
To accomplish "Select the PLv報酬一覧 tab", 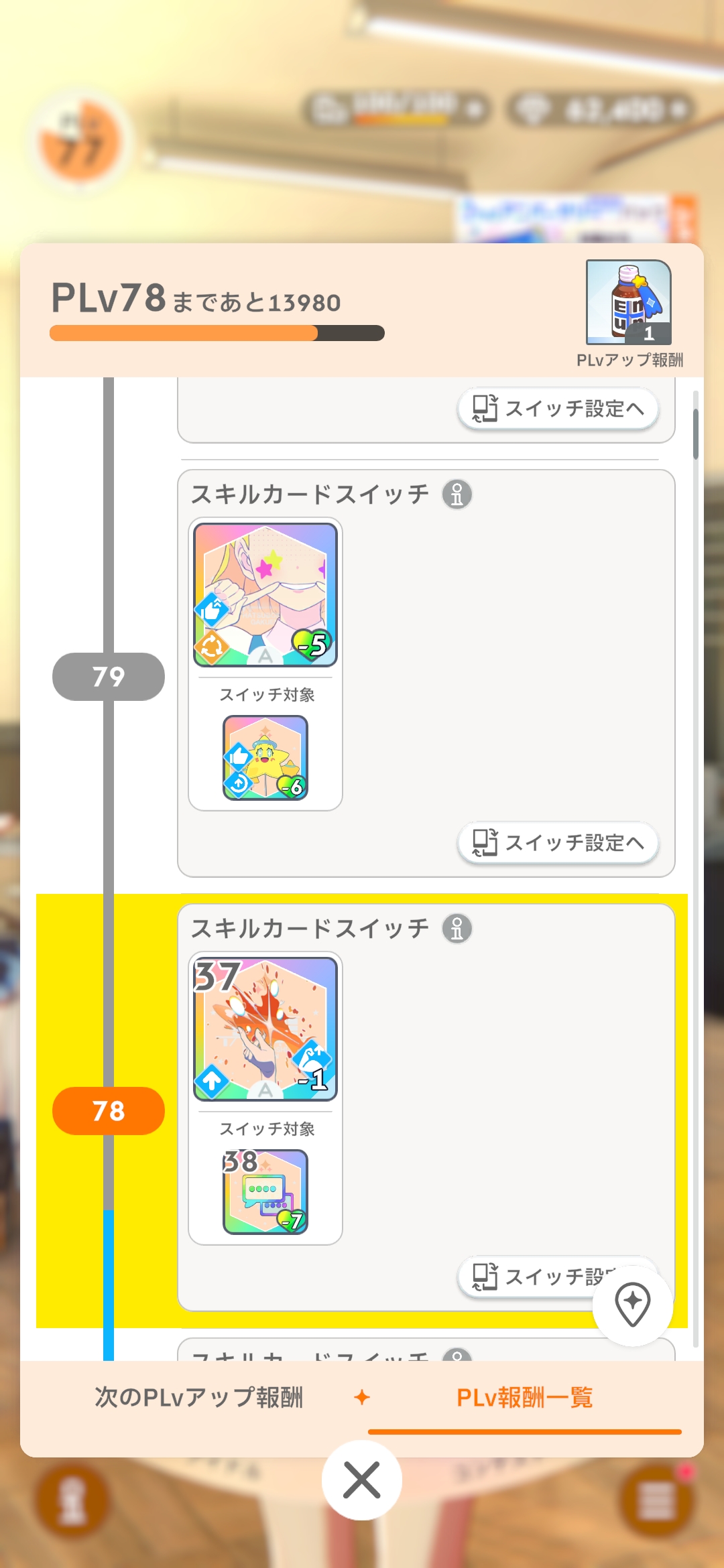I will pyautogui.click(x=525, y=1397).
